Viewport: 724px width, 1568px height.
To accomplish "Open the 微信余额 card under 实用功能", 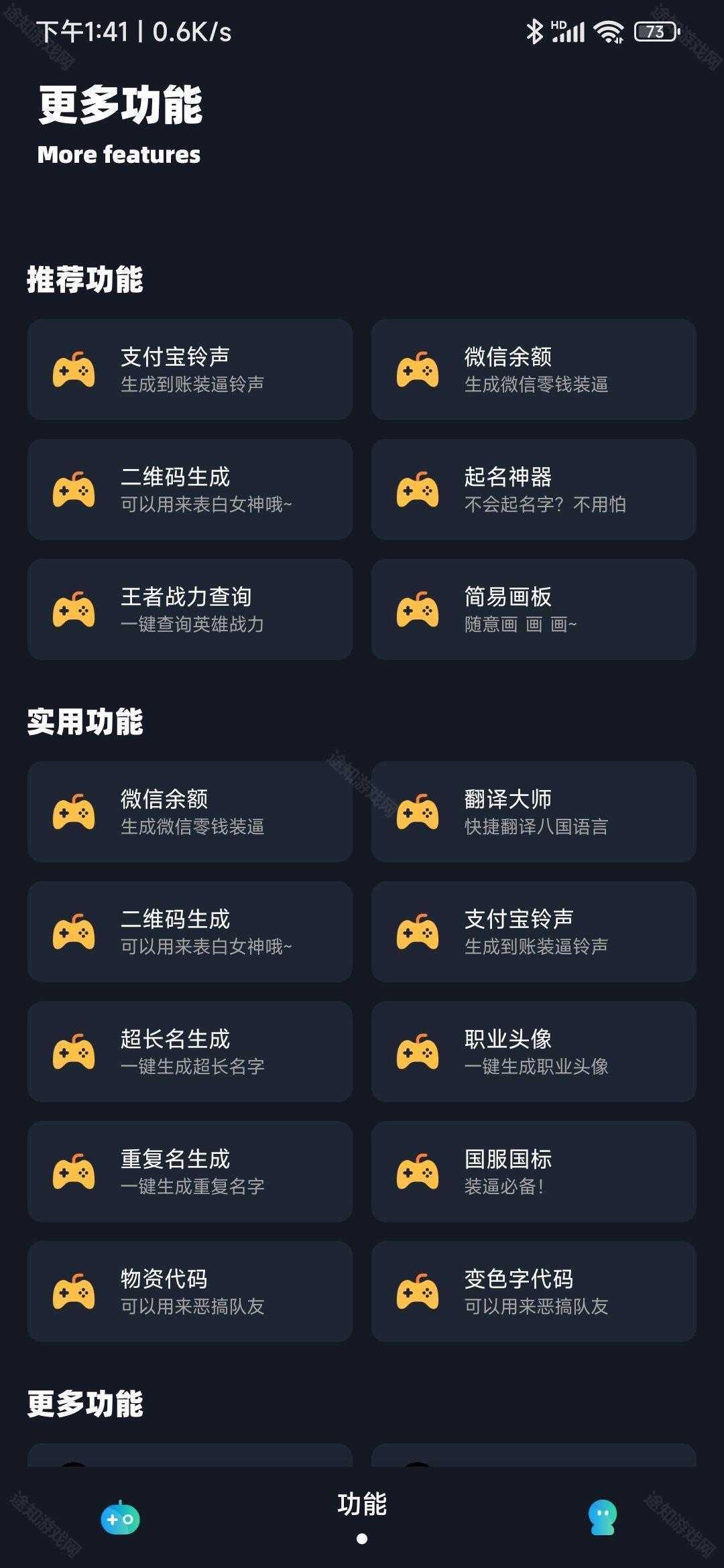I will [x=190, y=811].
